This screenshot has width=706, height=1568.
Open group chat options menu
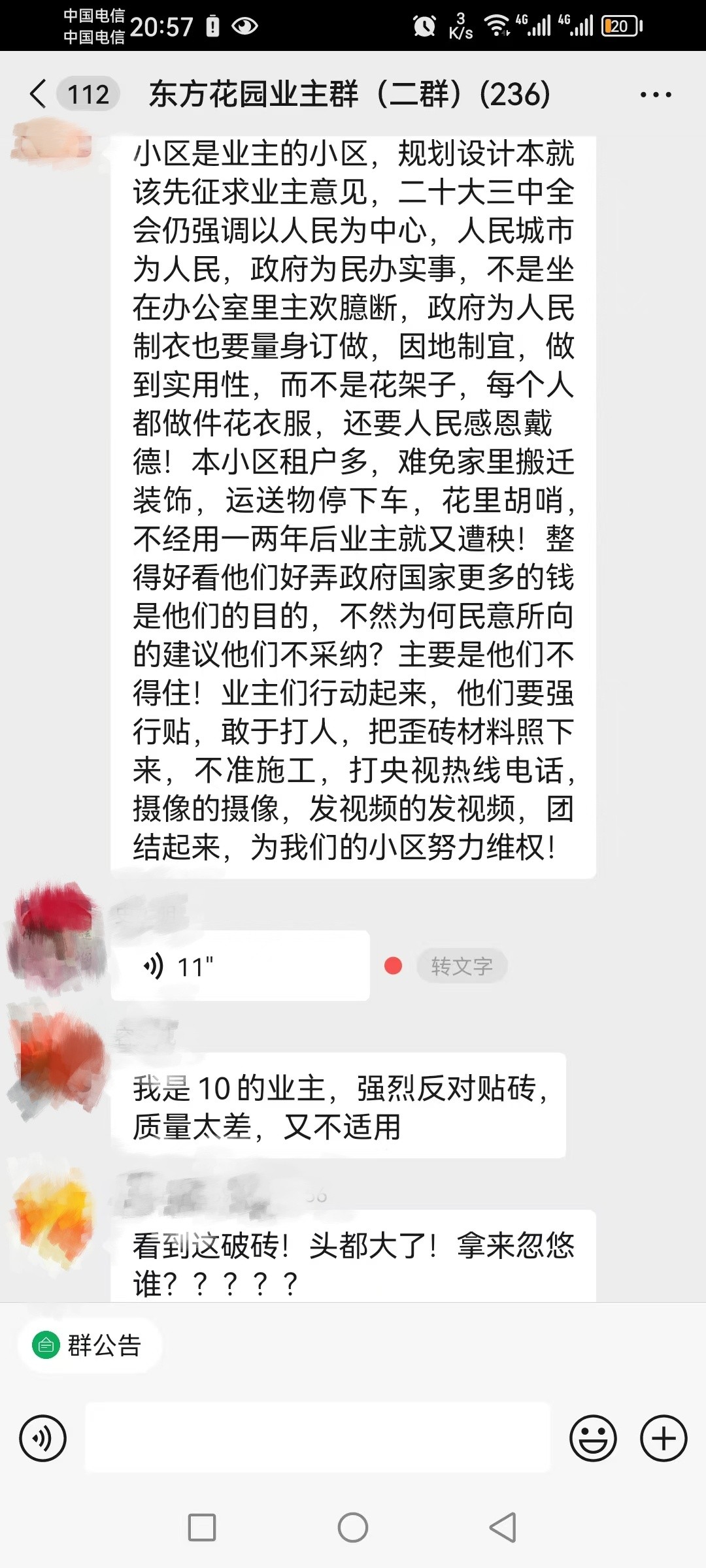[656, 95]
